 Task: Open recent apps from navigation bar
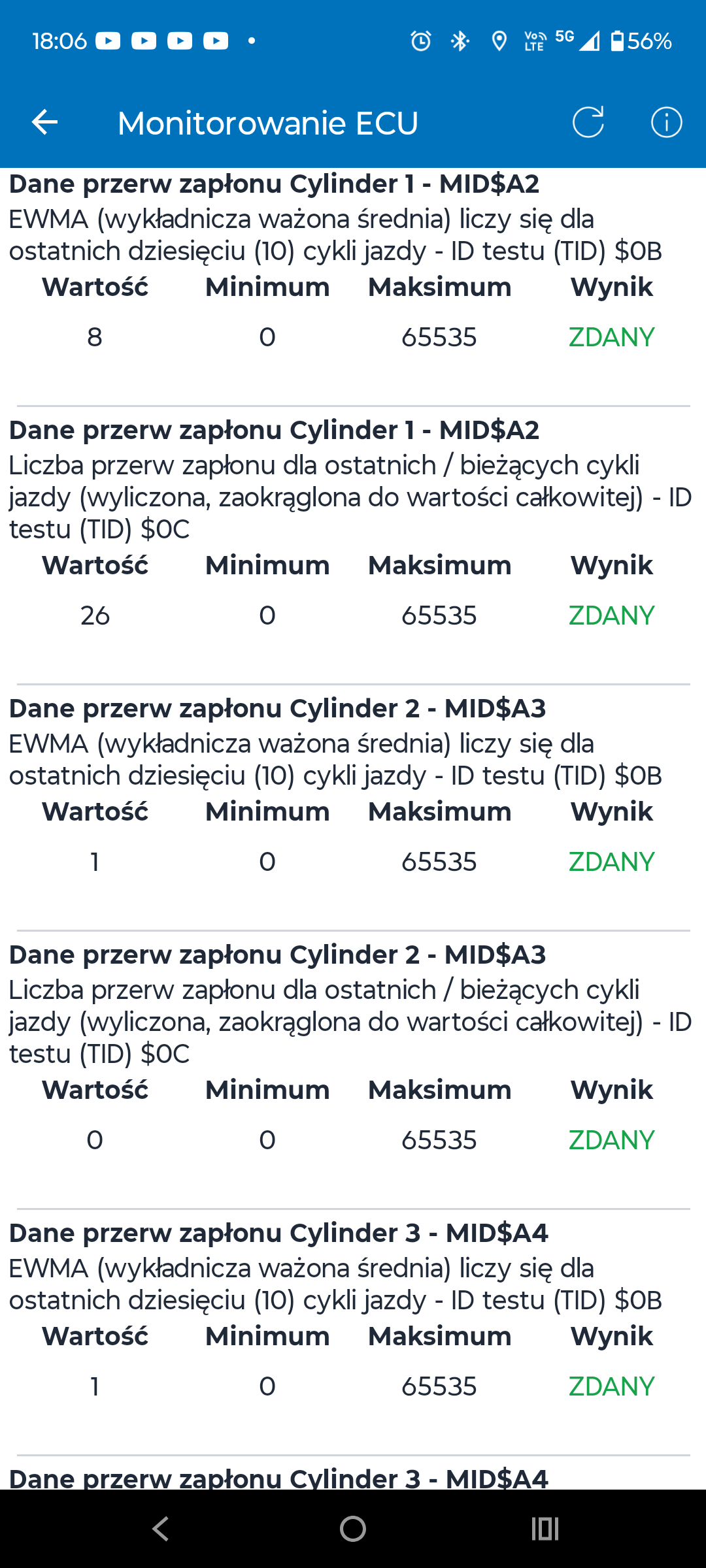[x=545, y=1528]
